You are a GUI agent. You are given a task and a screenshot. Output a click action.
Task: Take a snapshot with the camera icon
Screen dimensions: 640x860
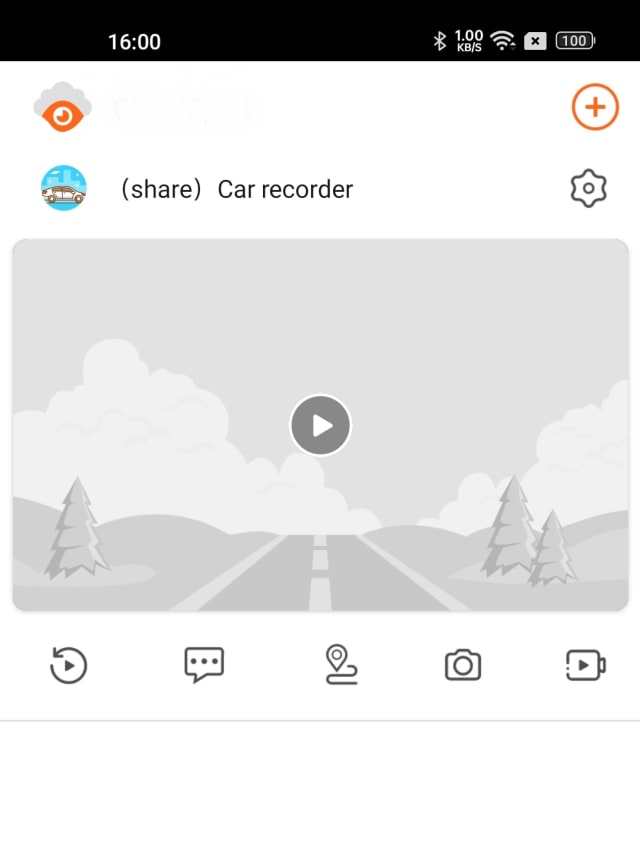tap(462, 665)
